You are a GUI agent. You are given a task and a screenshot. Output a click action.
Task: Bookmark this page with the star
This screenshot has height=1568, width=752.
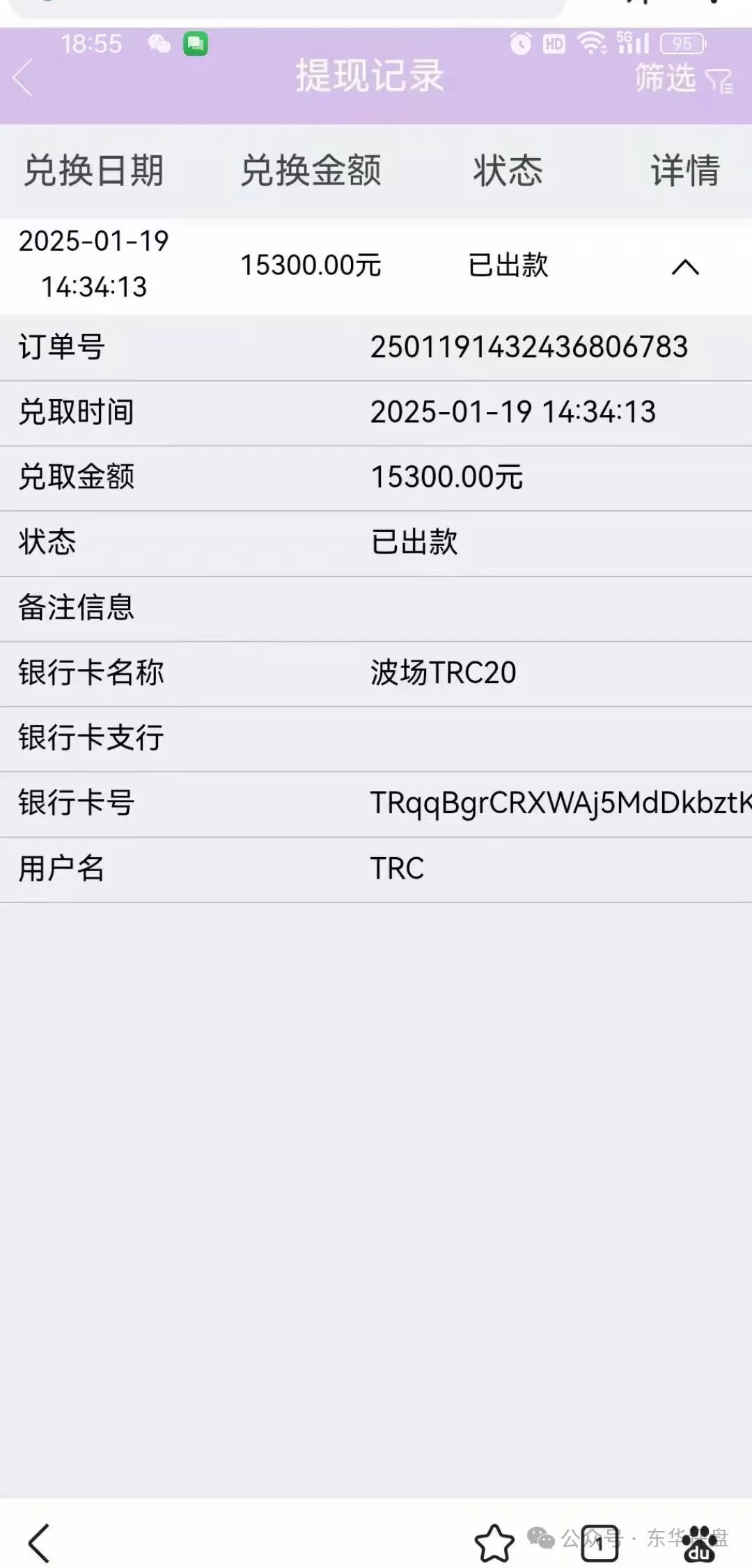(494, 1543)
